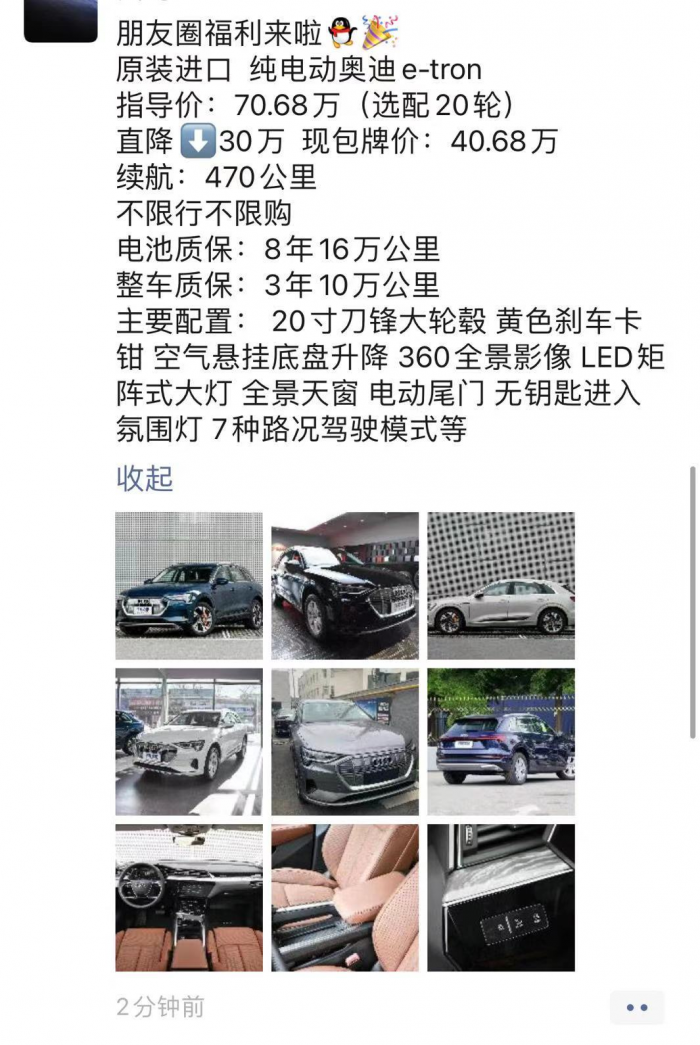The image size is (700, 1045).
Task: Open the dashboard interior photo
Action: 189,898
